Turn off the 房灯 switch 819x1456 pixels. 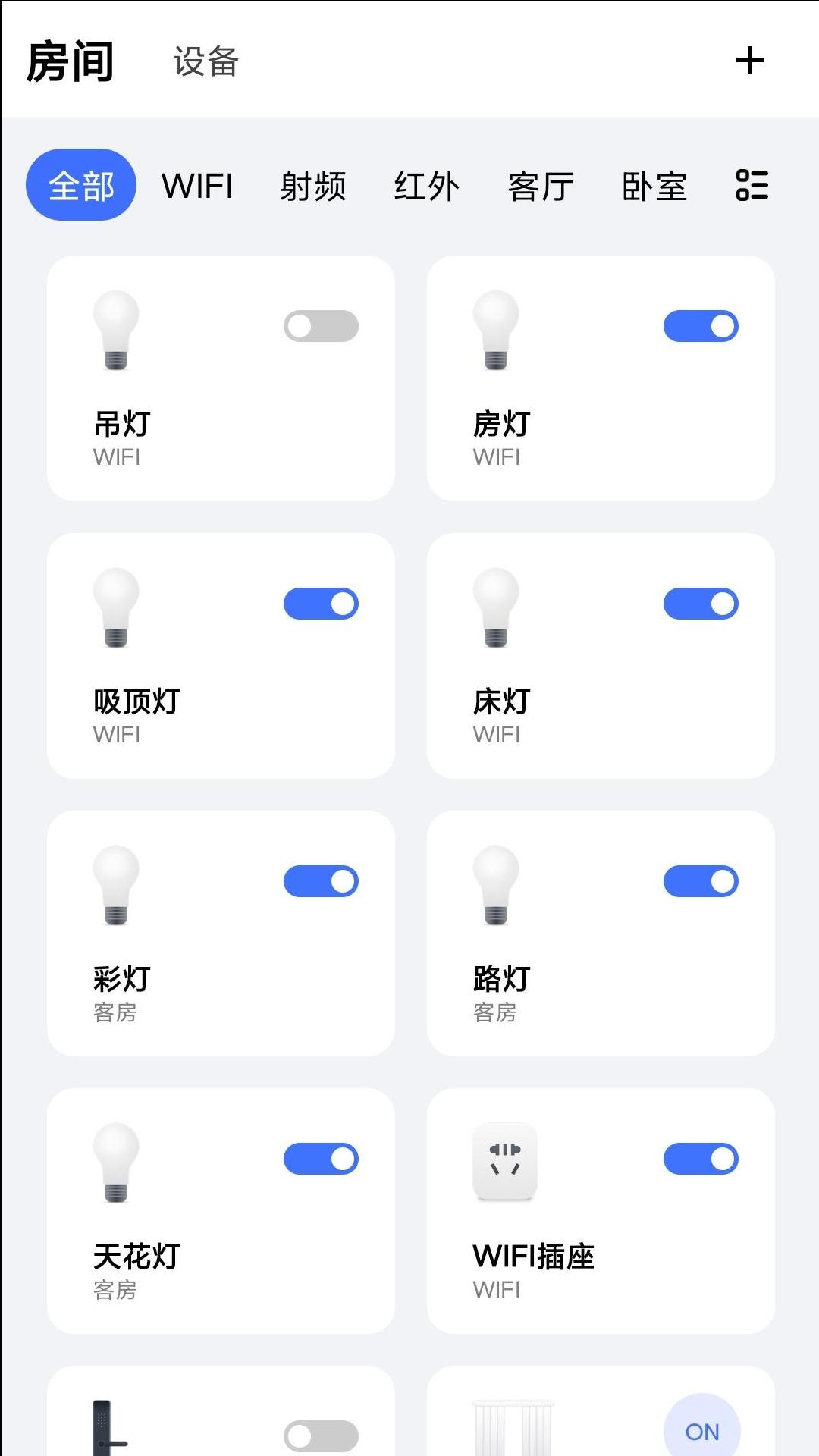pos(701,326)
